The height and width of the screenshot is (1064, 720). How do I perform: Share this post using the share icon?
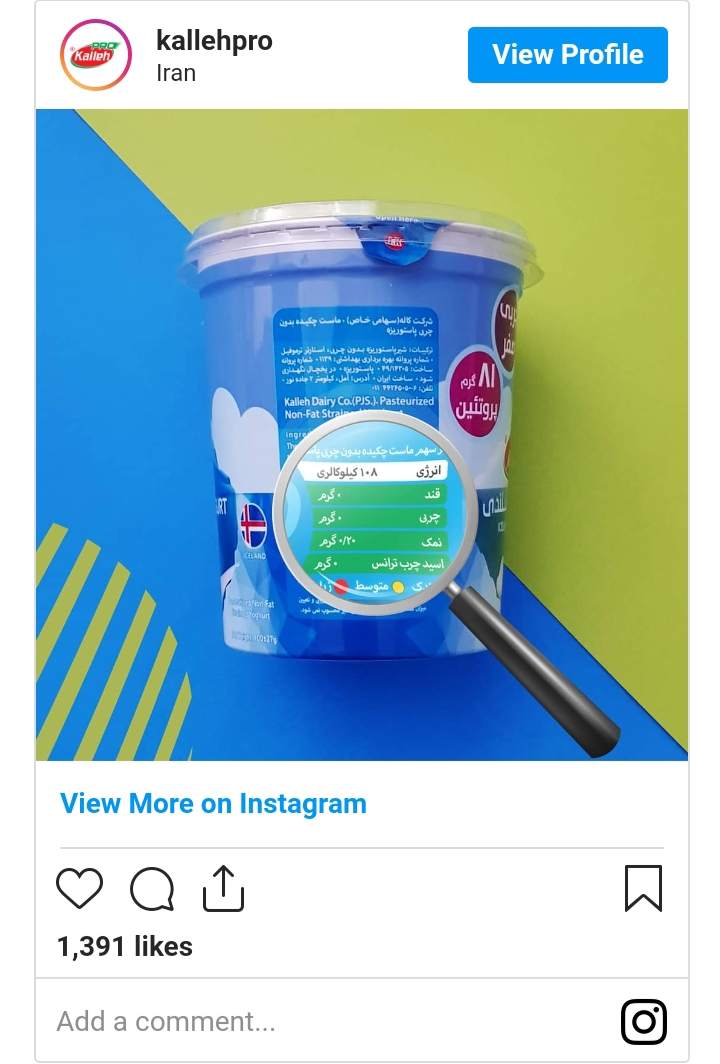224,888
